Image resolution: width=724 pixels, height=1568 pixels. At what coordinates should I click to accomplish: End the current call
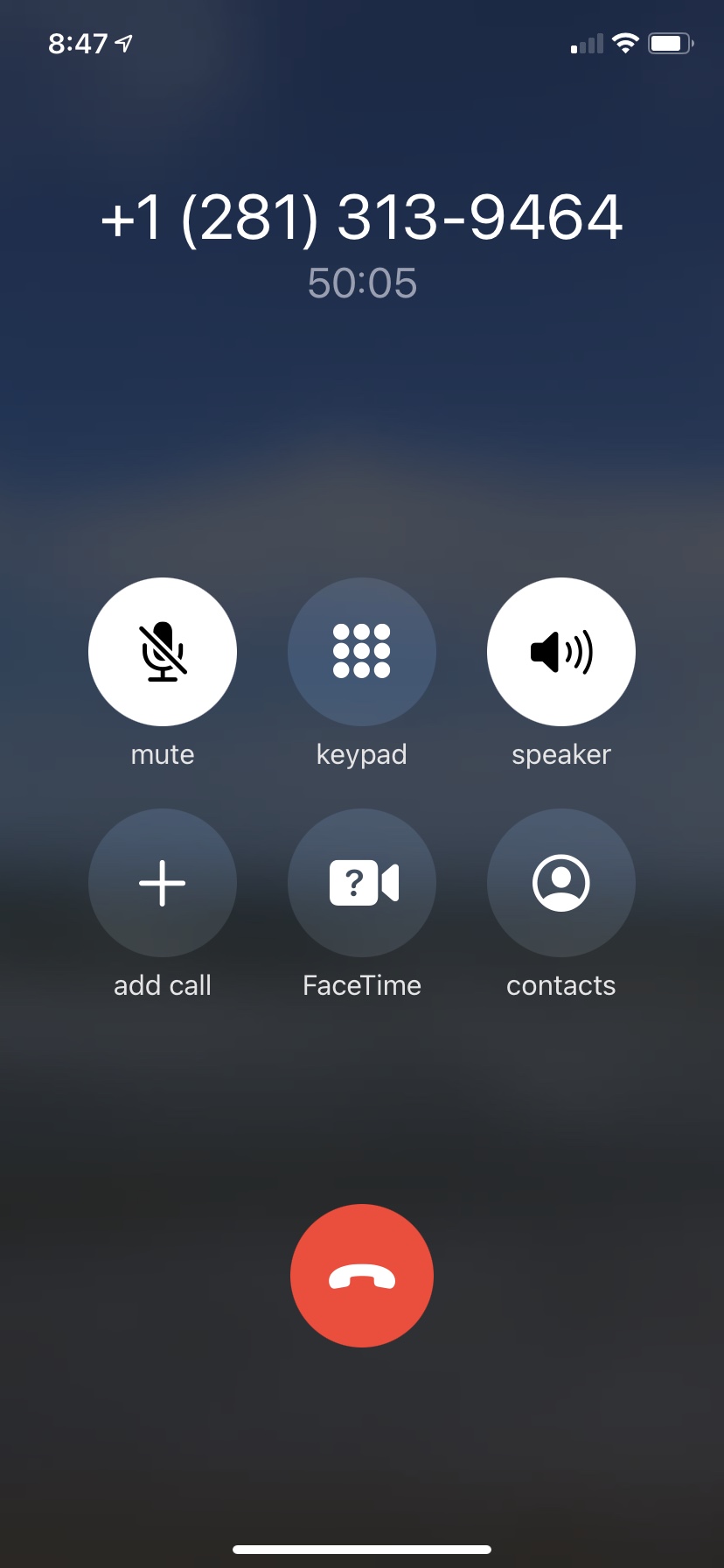coord(362,1276)
